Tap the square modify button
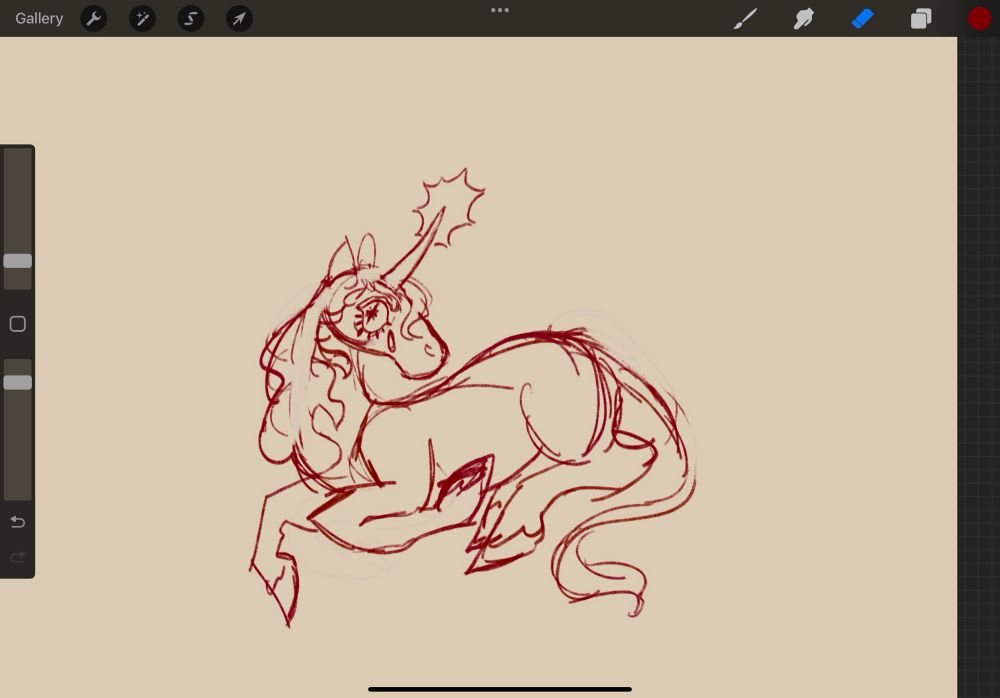The image size is (1000, 698). pos(18,324)
